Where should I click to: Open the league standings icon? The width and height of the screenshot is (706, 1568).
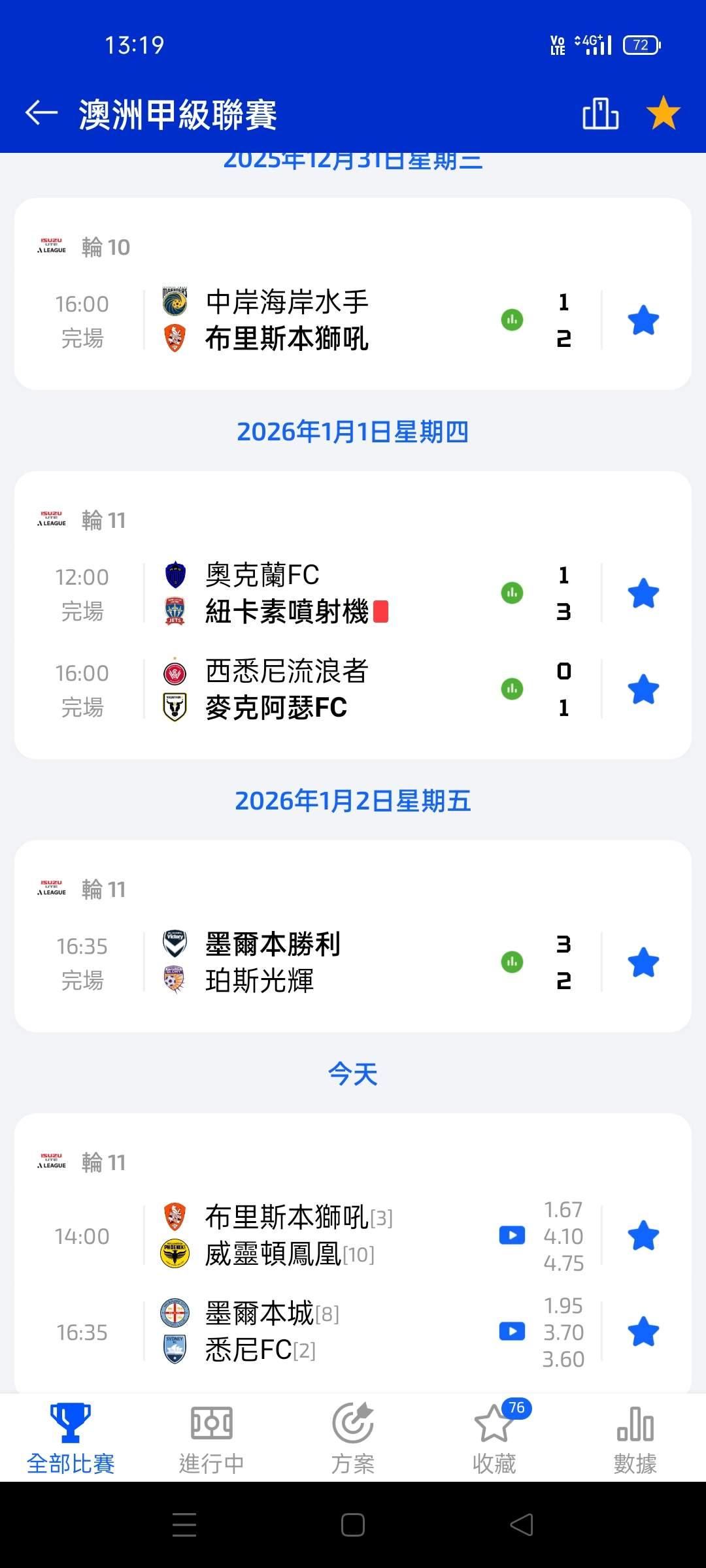pos(600,114)
